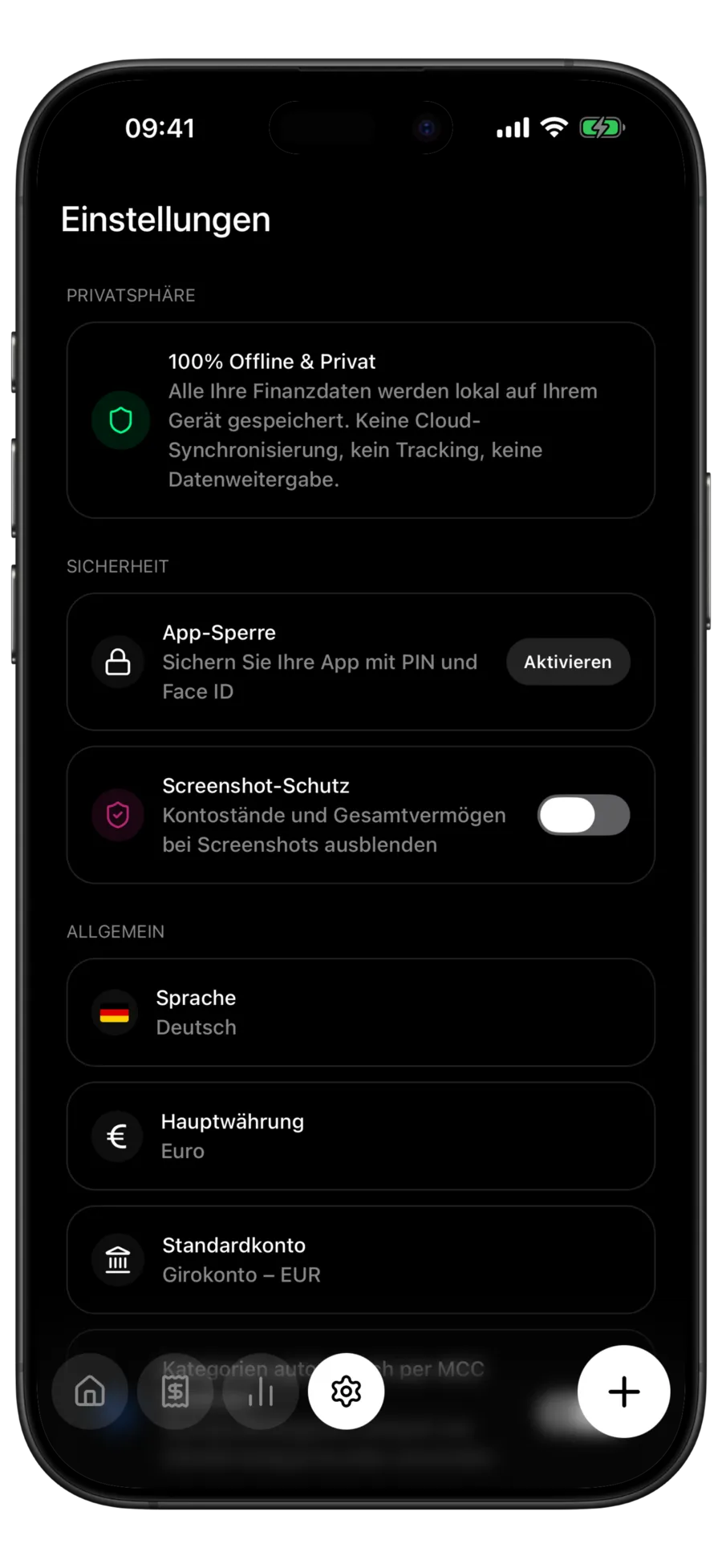This screenshot has height=1568, width=722.
Task: Open the Standardkonto setting
Action: [361, 1259]
